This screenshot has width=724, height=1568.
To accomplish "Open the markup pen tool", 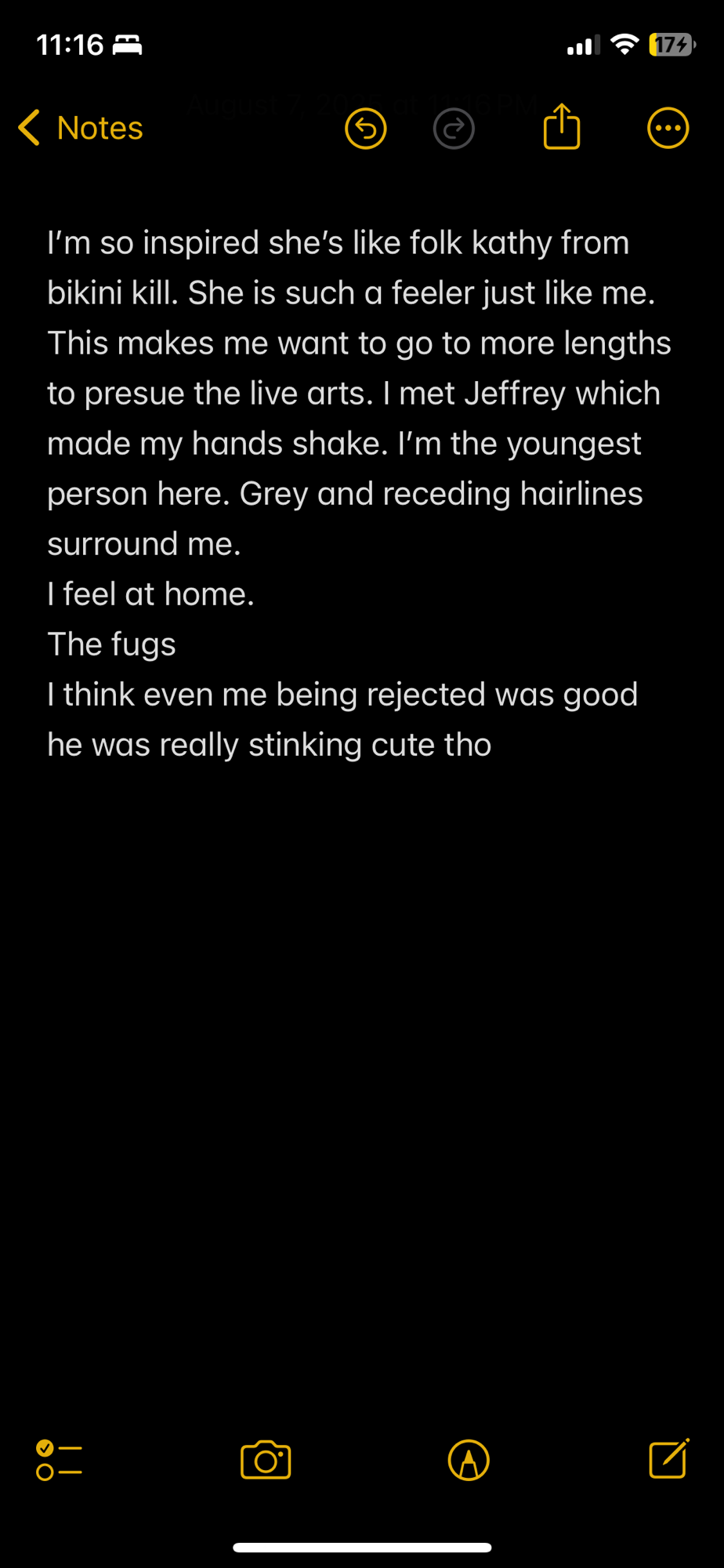I will click(469, 1460).
